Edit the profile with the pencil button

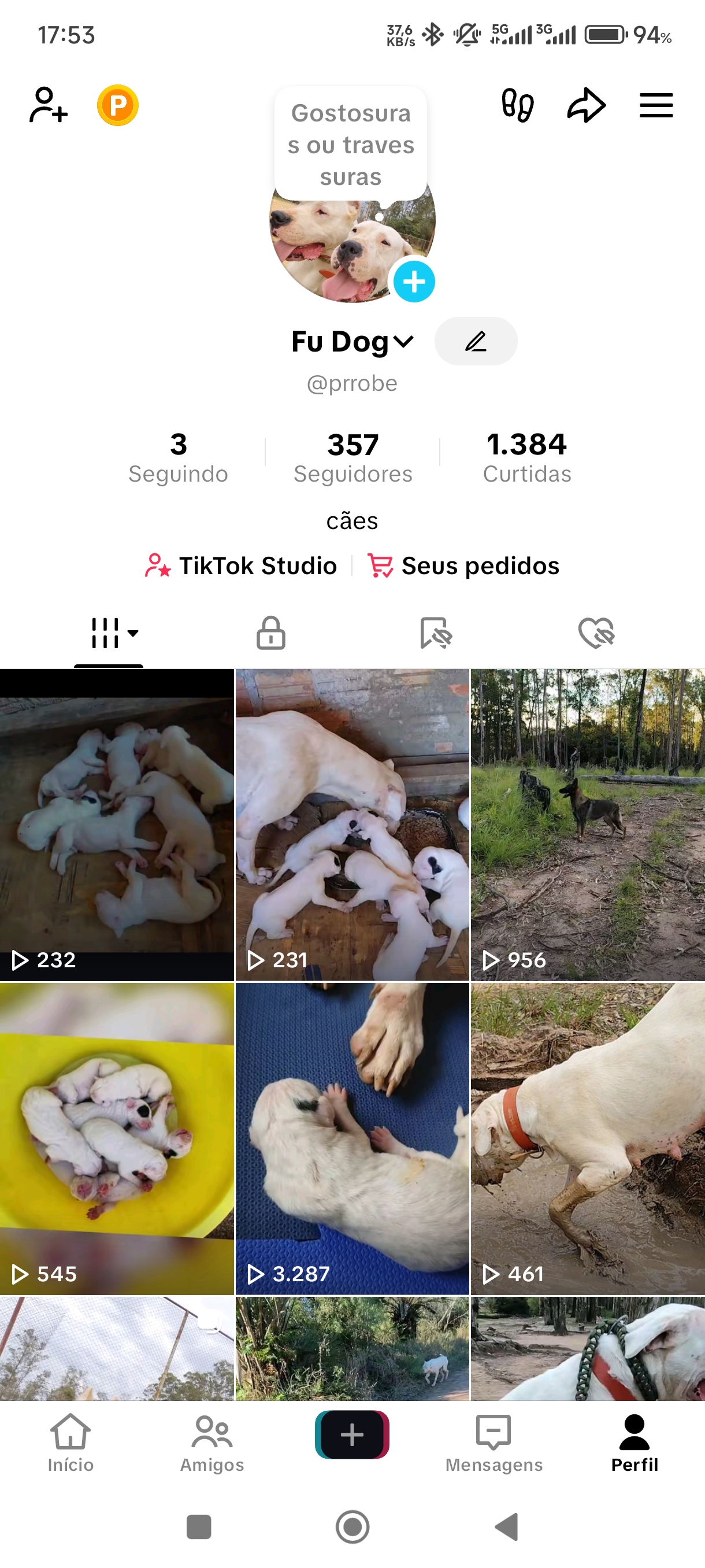476,342
